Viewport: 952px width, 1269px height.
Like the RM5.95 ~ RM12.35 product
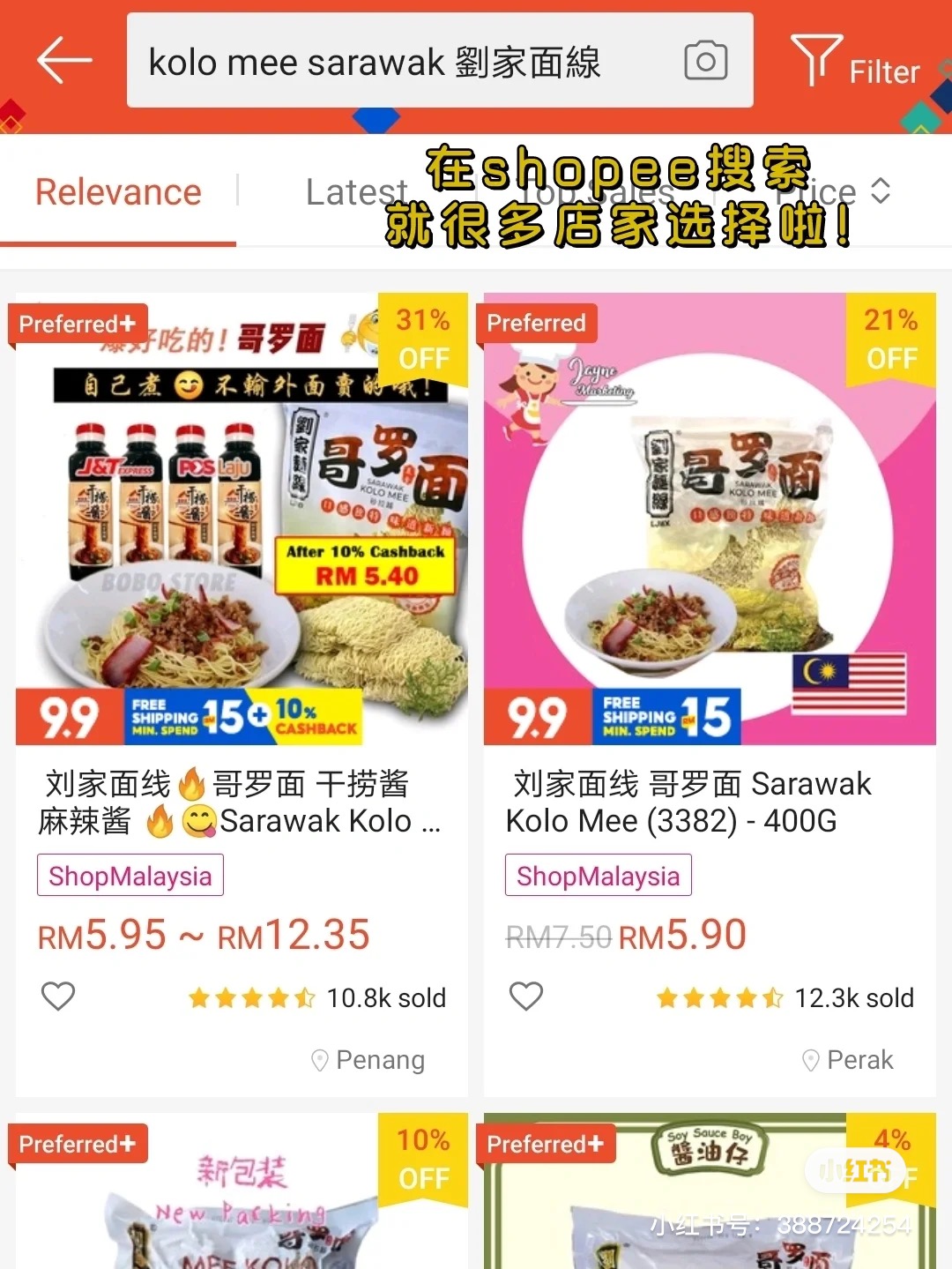click(x=58, y=997)
